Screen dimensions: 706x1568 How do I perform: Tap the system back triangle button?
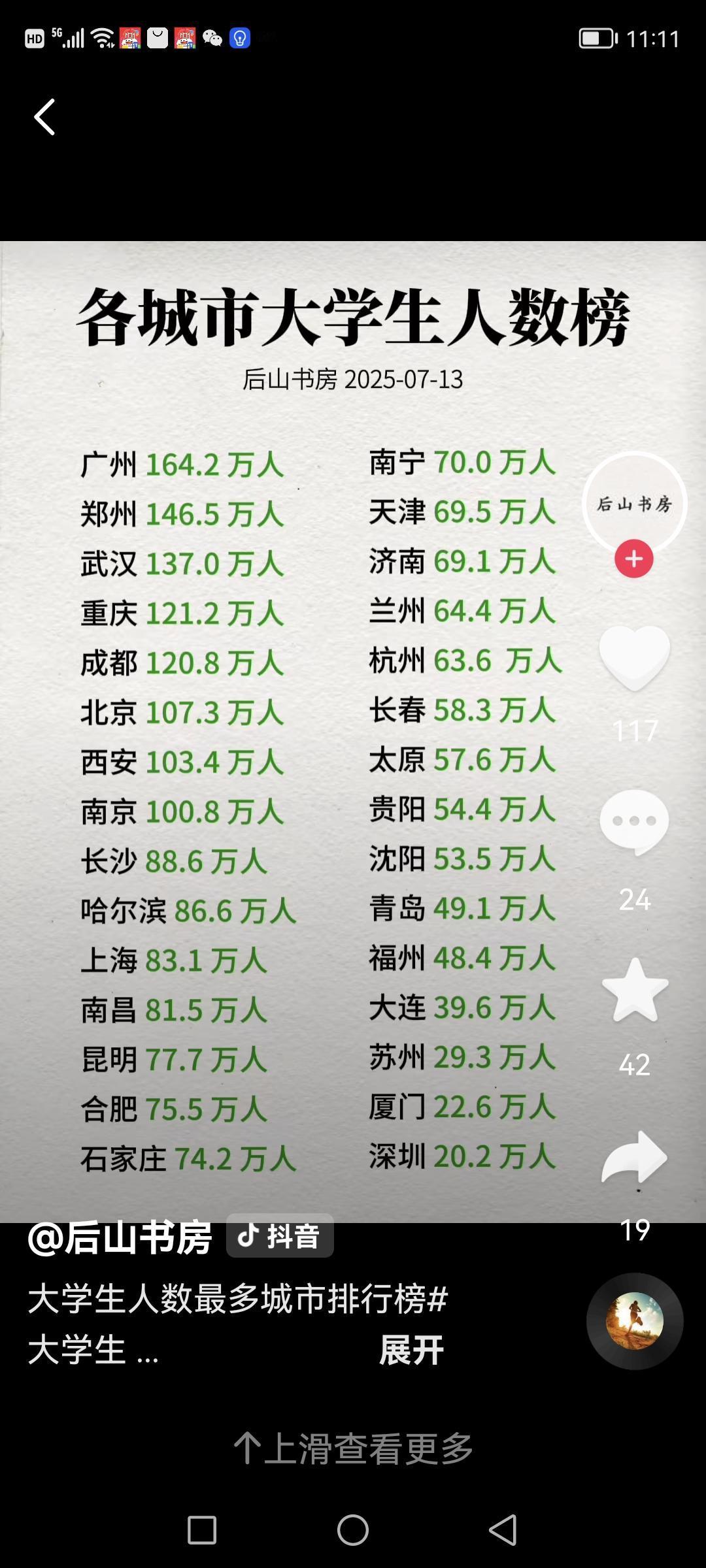pyautogui.click(x=503, y=1529)
